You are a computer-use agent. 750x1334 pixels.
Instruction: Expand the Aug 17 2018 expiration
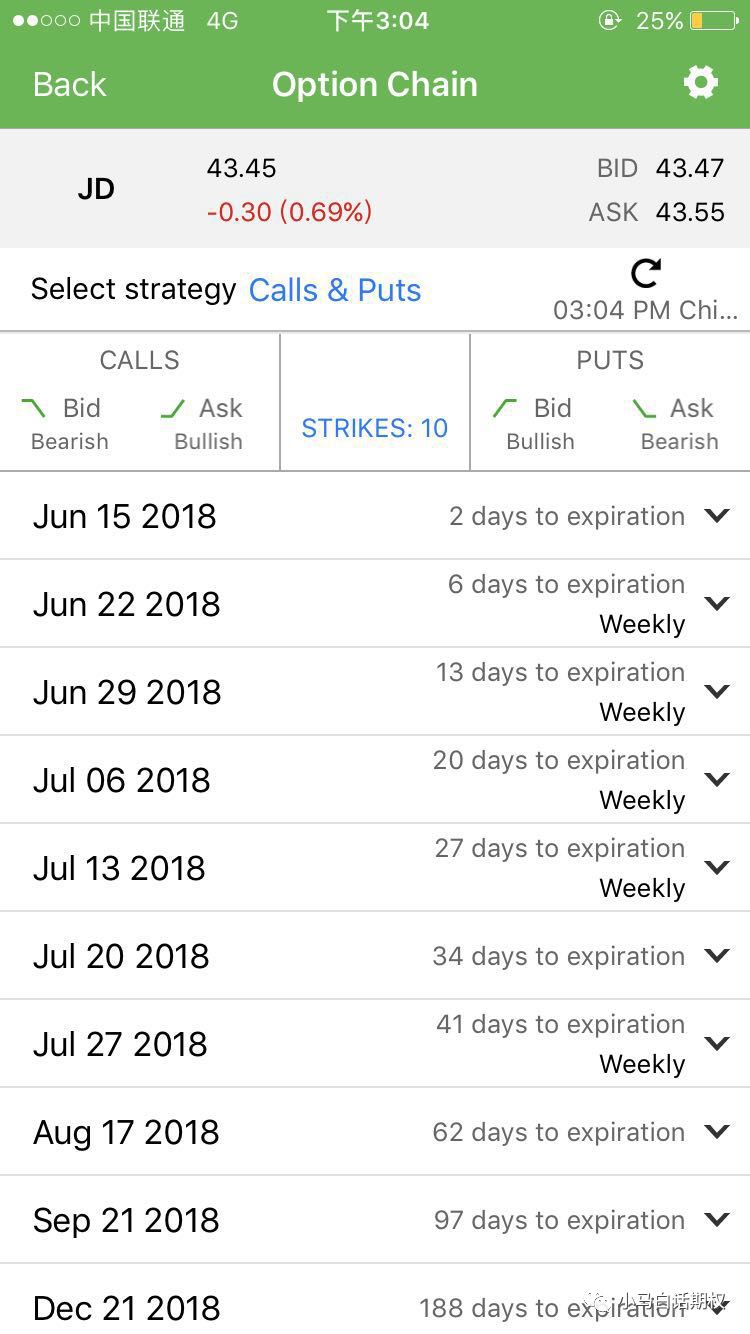[x=375, y=1131]
